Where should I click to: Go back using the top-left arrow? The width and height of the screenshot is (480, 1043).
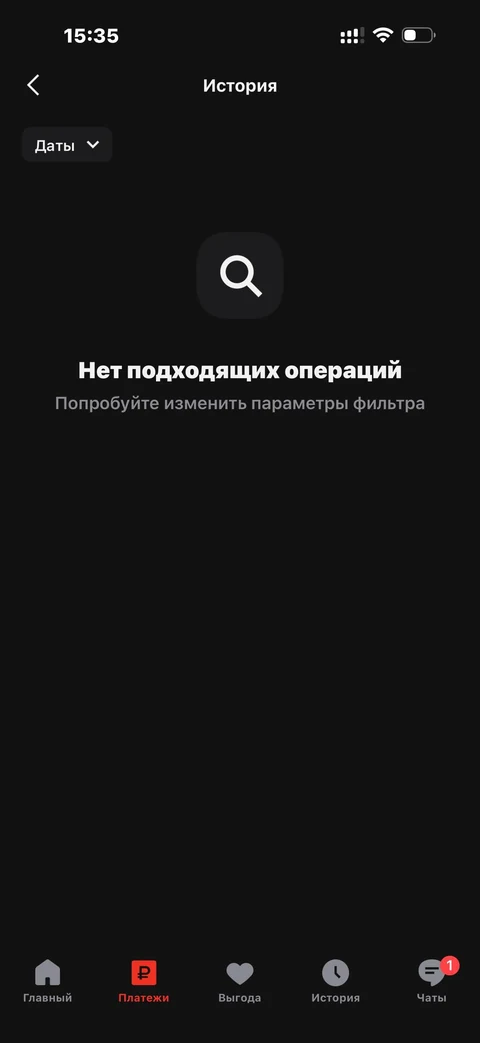coord(33,85)
